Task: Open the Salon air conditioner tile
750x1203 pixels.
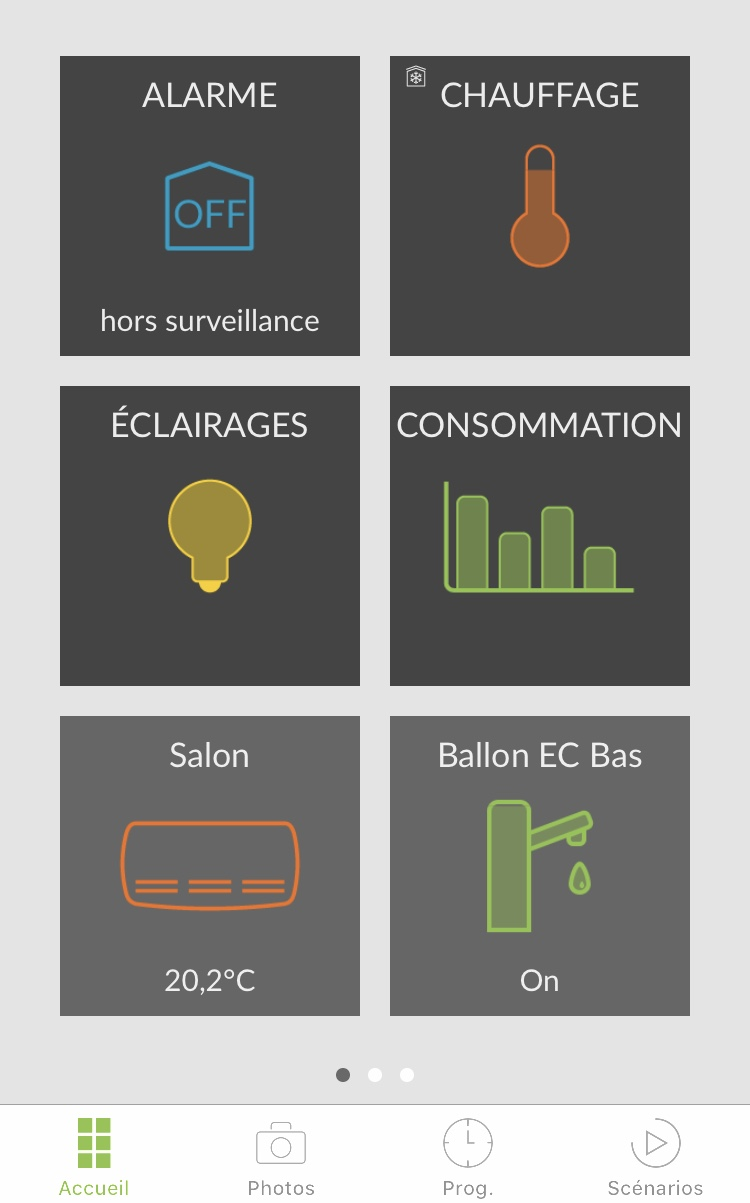Action: tap(210, 866)
